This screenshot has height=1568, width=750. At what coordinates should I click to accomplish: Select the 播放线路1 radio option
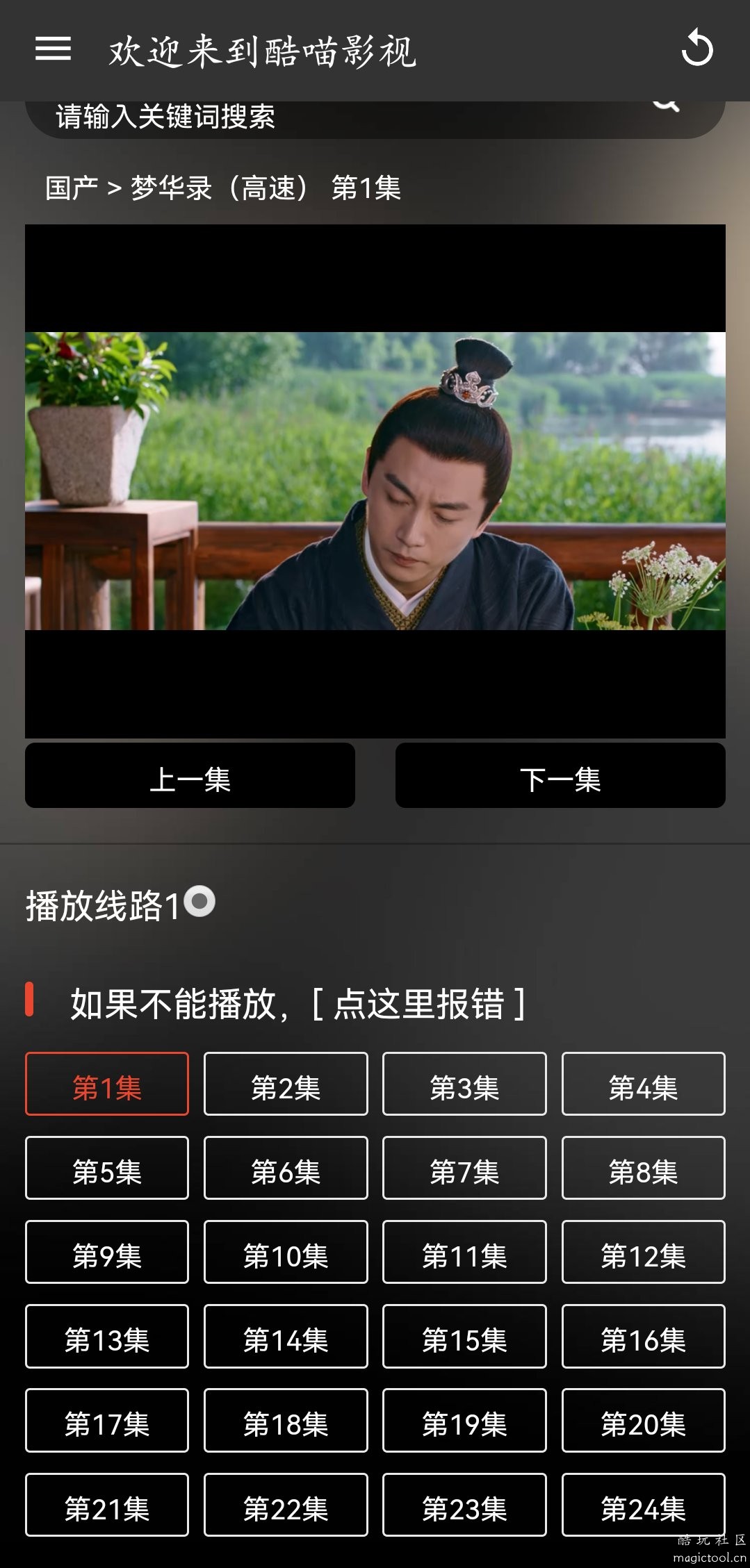200,902
